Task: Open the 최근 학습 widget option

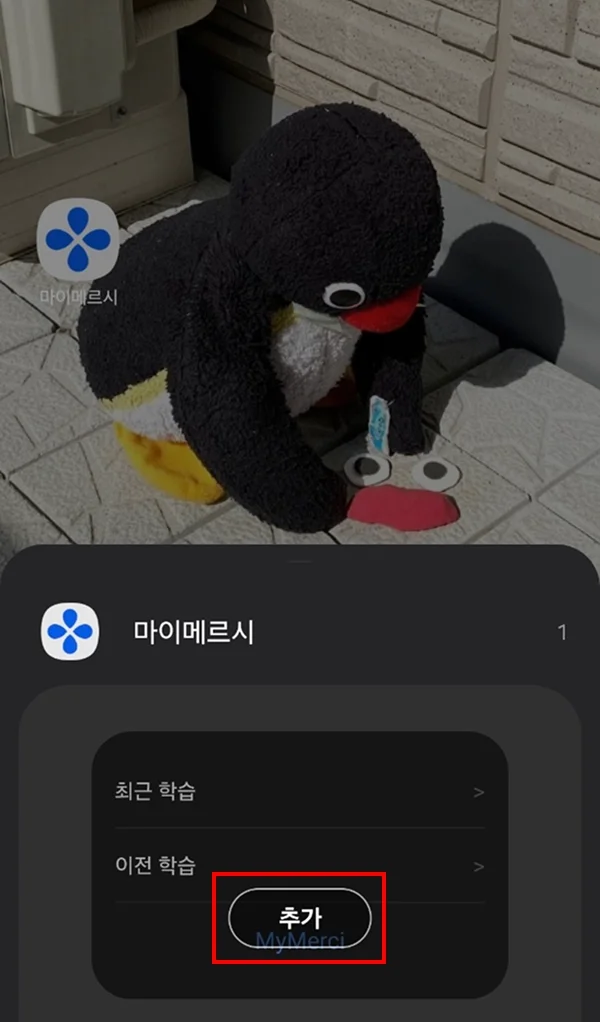Action: coord(300,792)
